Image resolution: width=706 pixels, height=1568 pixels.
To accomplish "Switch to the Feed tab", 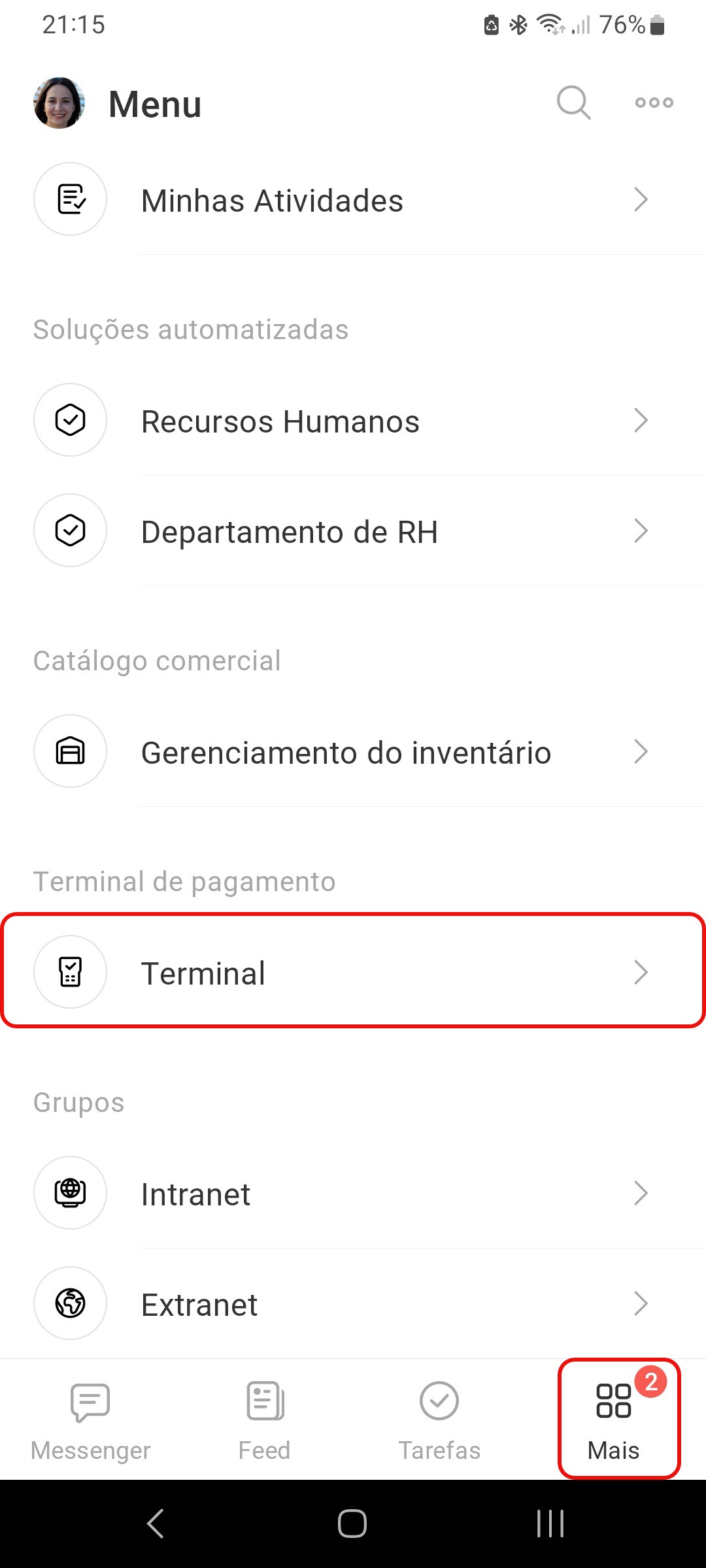I will 265,1420.
